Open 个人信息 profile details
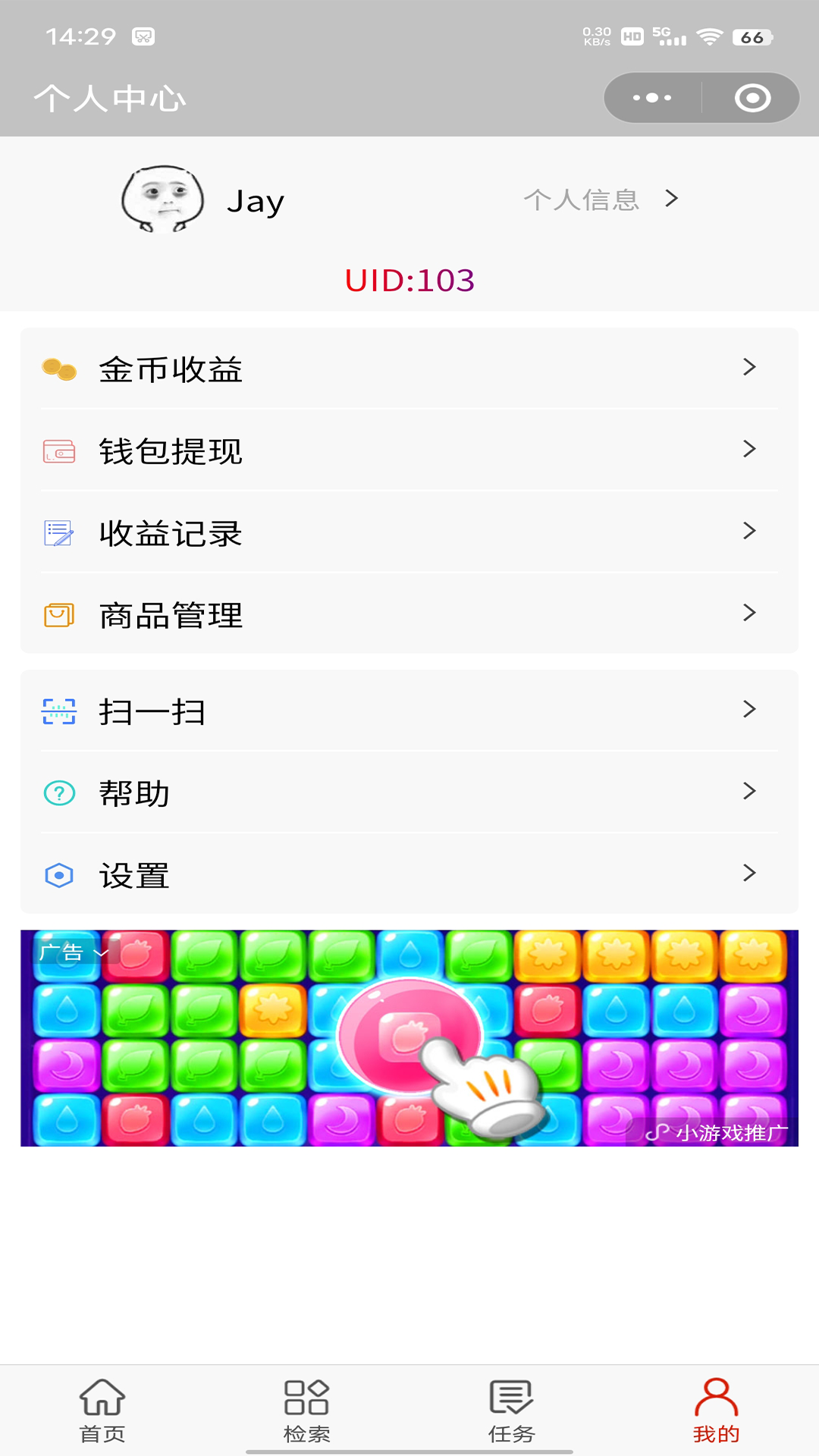 [599, 199]
